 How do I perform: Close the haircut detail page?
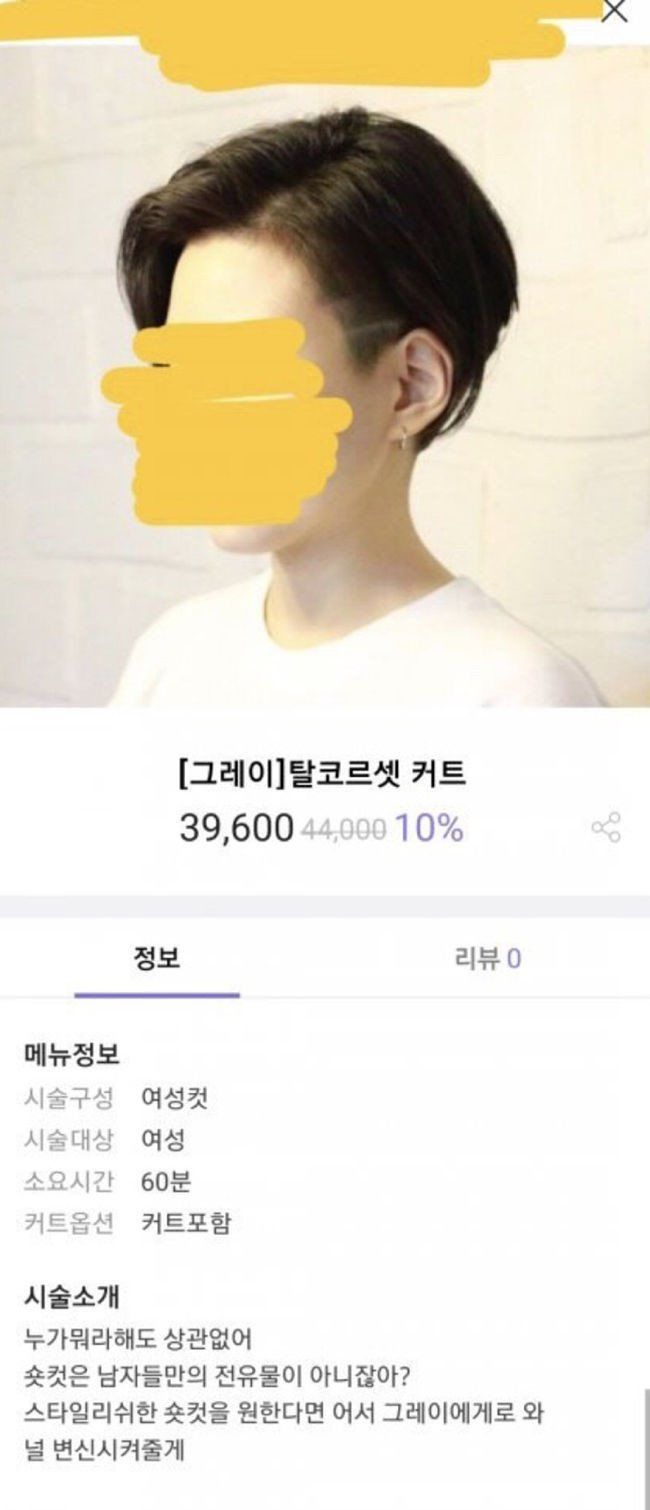[x=614, y=10]
